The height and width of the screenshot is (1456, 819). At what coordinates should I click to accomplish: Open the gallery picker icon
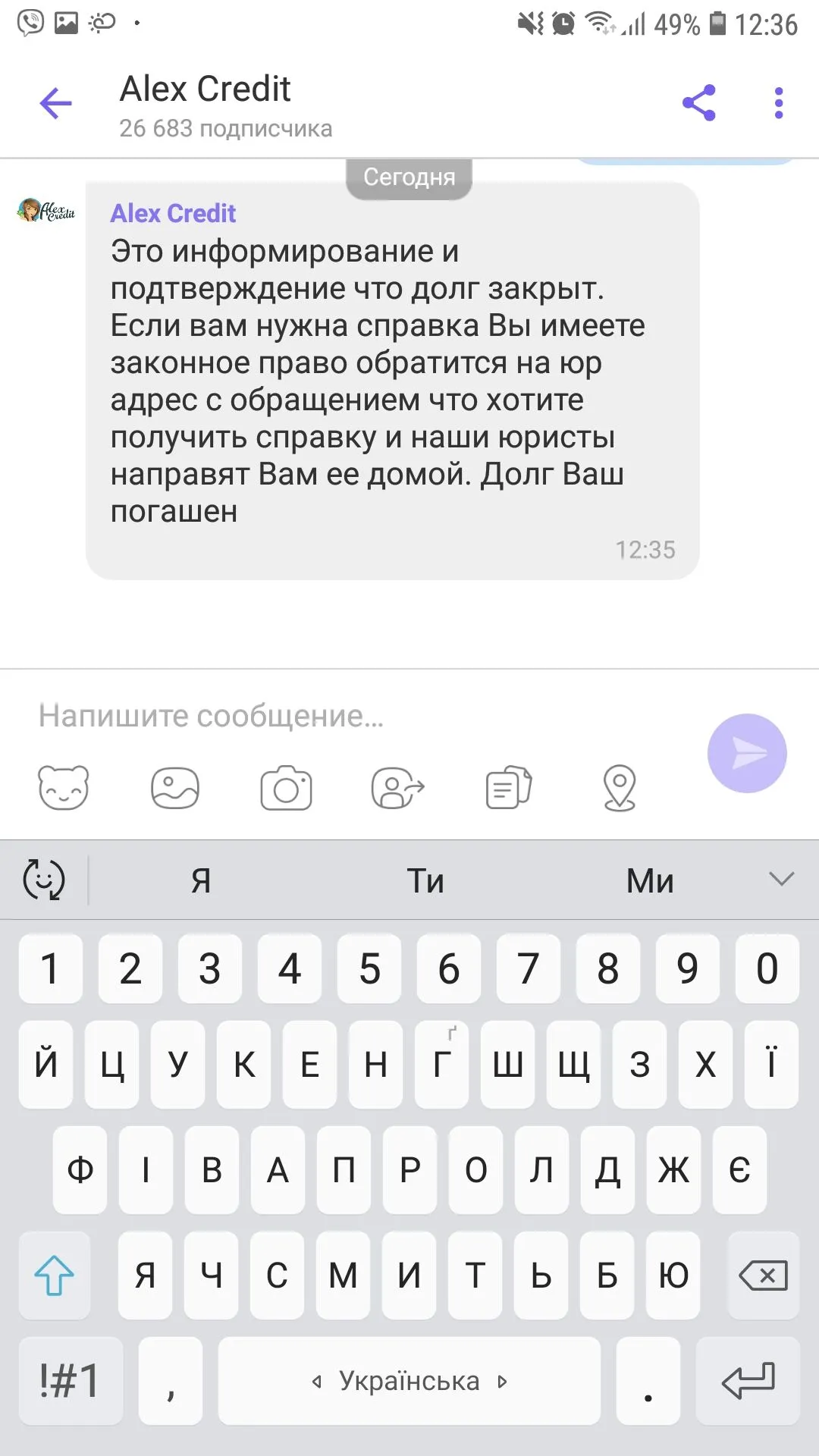pyautogui.click(x=175, y=789)
